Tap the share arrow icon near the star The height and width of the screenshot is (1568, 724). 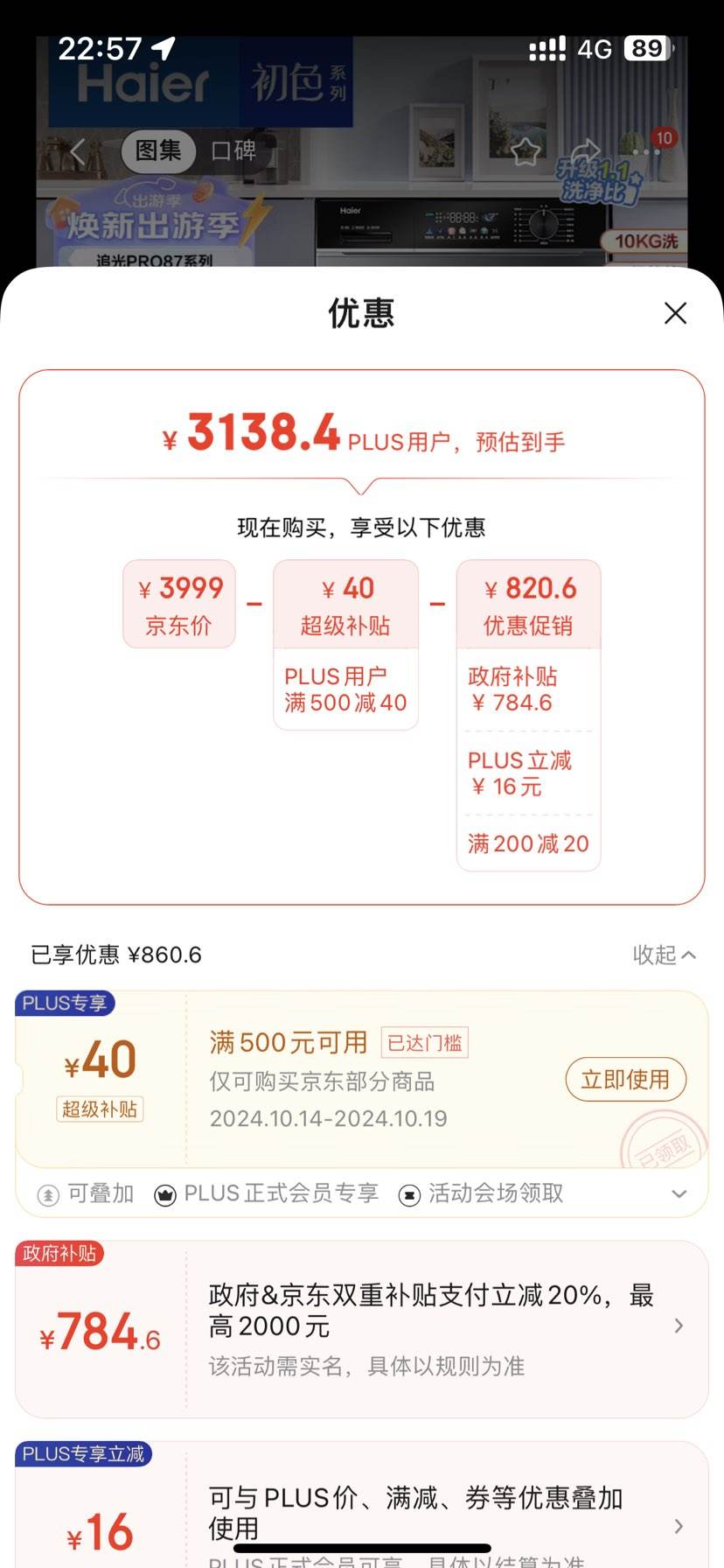pyautogui.click(x=584, y=150)
